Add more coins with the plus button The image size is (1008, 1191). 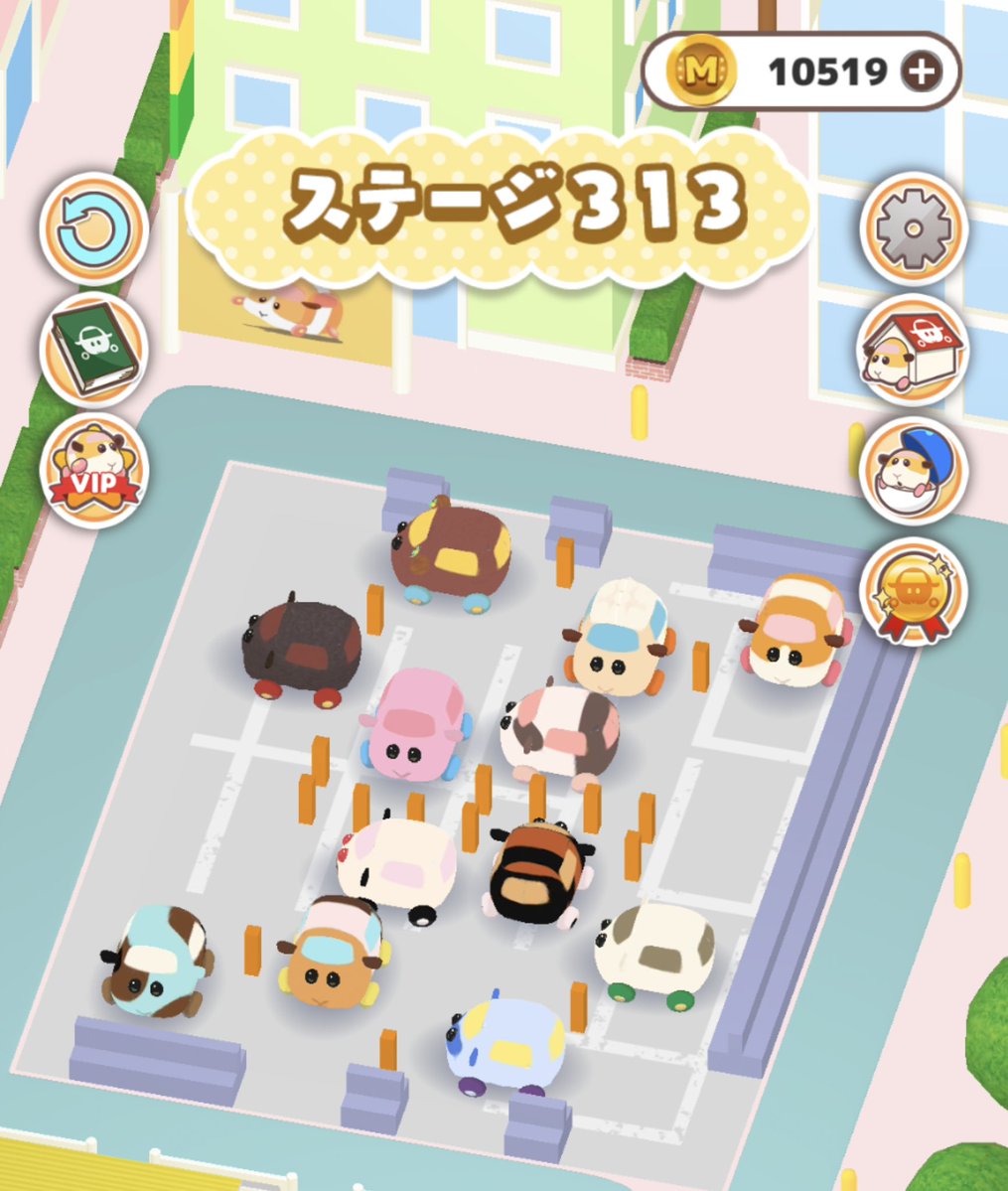tap(920, 72)
